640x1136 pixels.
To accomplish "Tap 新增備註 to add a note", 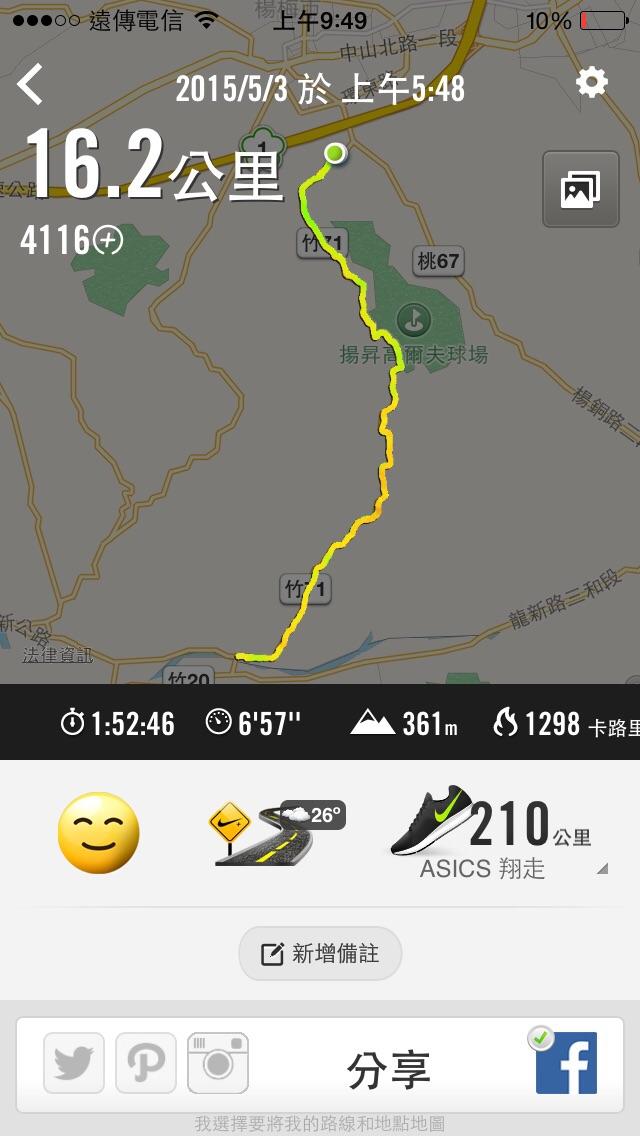I will point(320,954).
